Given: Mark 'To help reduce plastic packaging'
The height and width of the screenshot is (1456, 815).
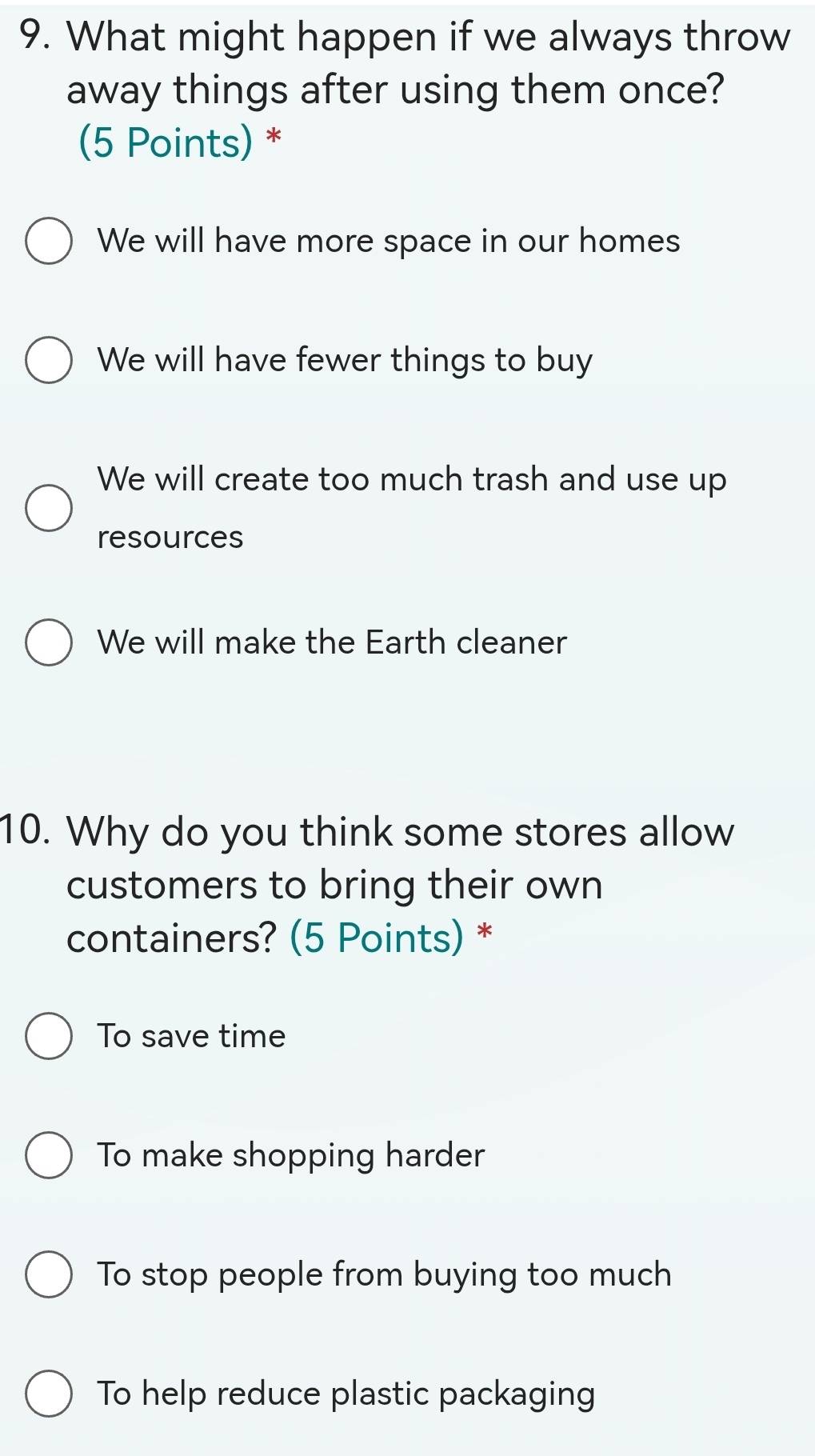Looking at the screenshot, I should point(49,1394).
